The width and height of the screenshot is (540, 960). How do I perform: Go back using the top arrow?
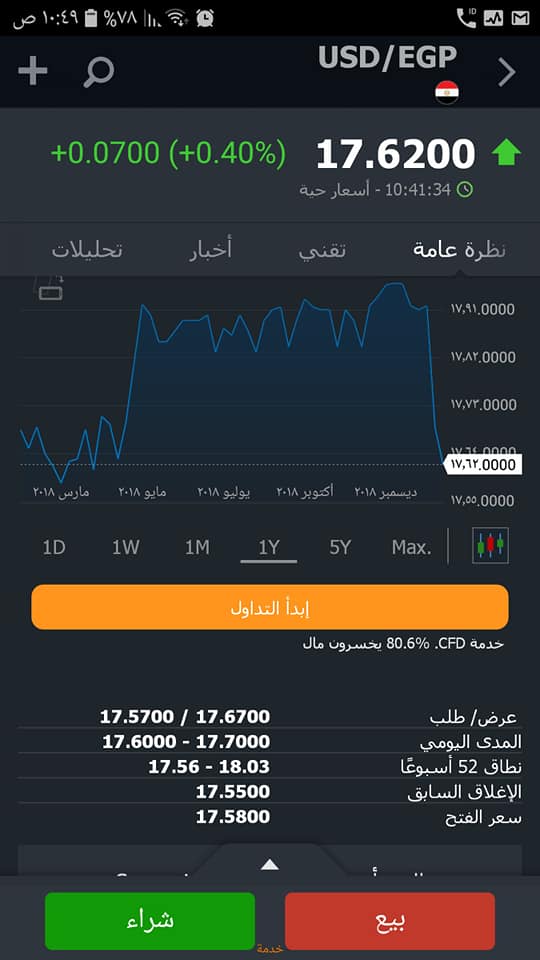coord(506,72)
